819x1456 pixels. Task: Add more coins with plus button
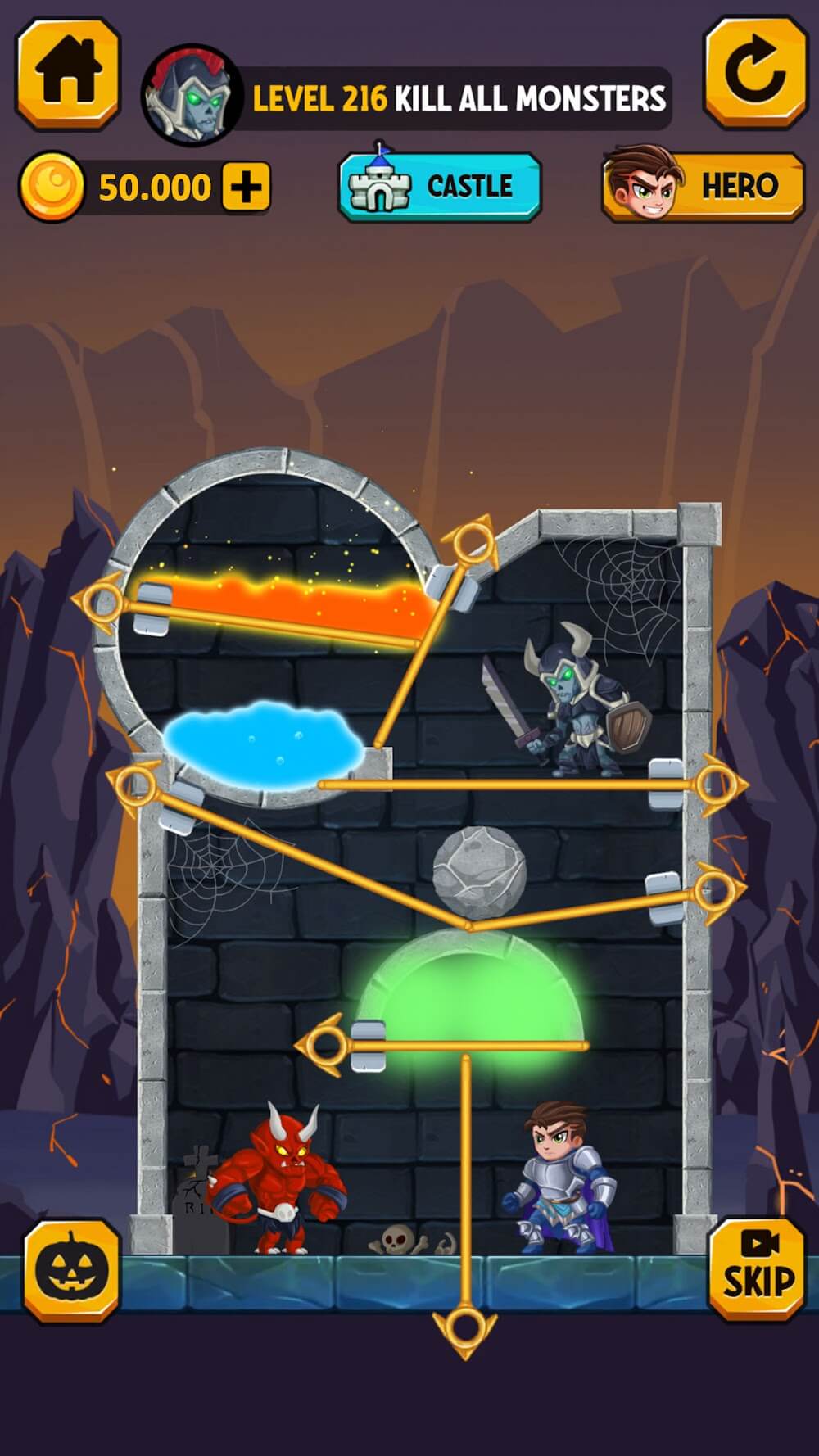point(246,188)
